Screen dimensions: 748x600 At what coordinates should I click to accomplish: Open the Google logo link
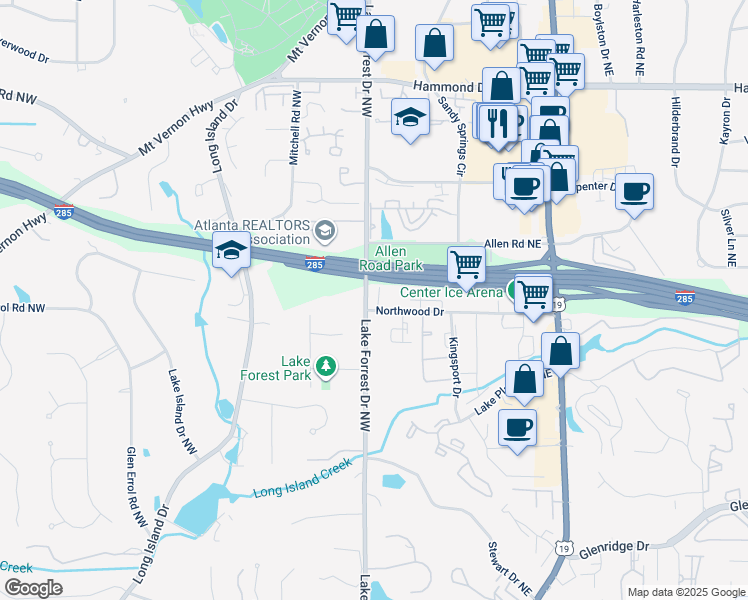32,587
